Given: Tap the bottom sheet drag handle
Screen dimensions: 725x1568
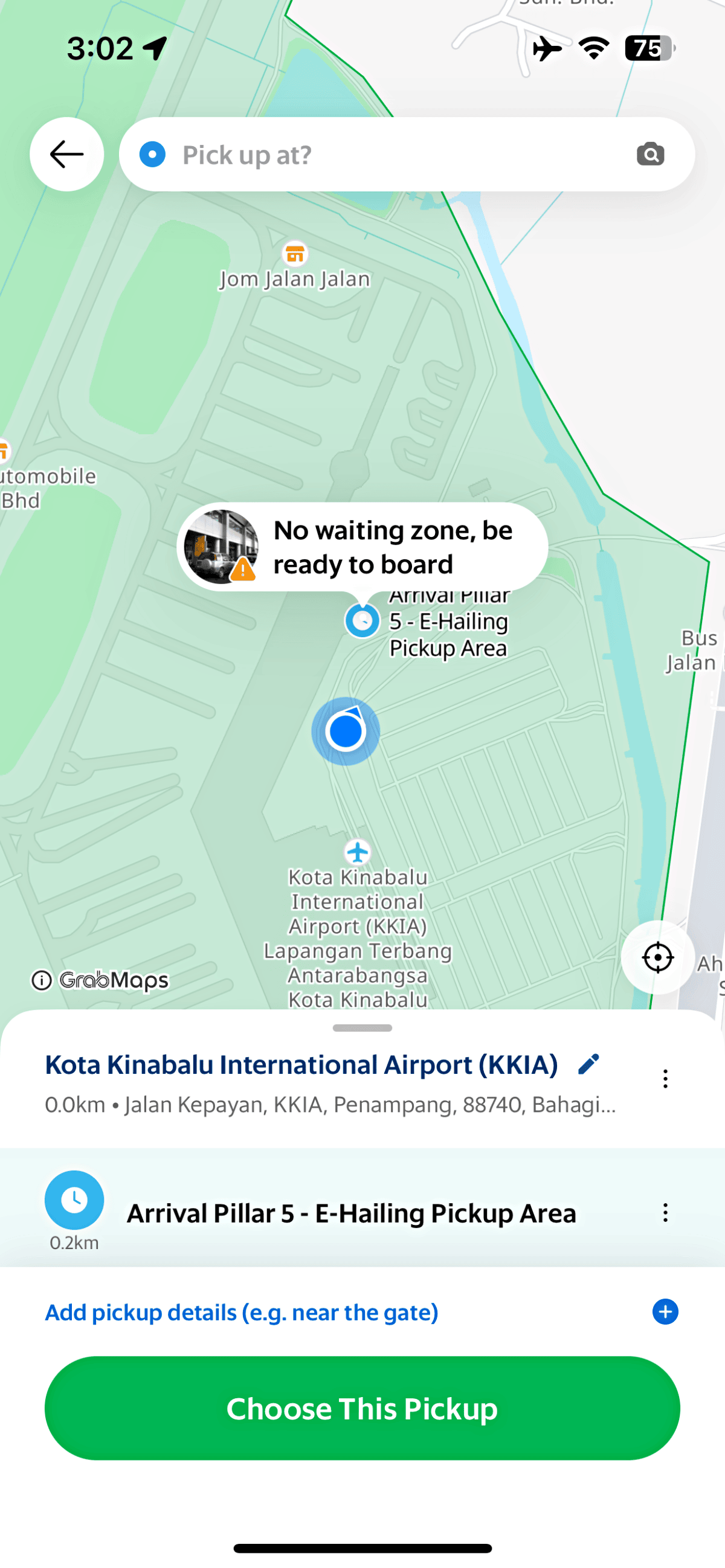Looking at the screenshot, I should (x=362, y=1028).
